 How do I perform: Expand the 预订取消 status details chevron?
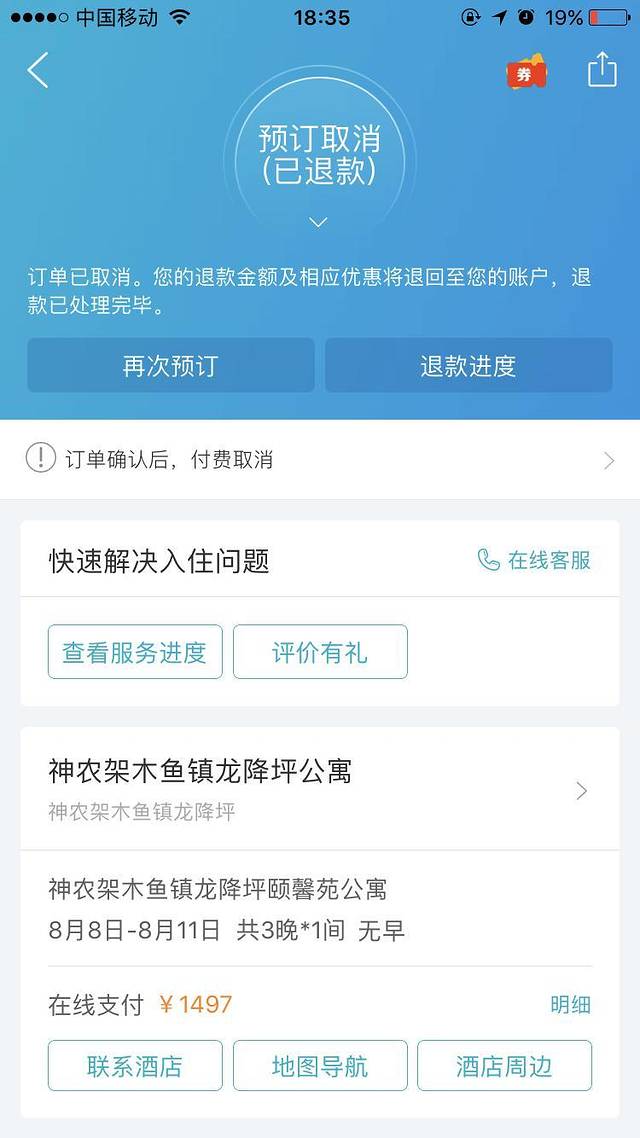pyautogui.click(x=318, y=222)
